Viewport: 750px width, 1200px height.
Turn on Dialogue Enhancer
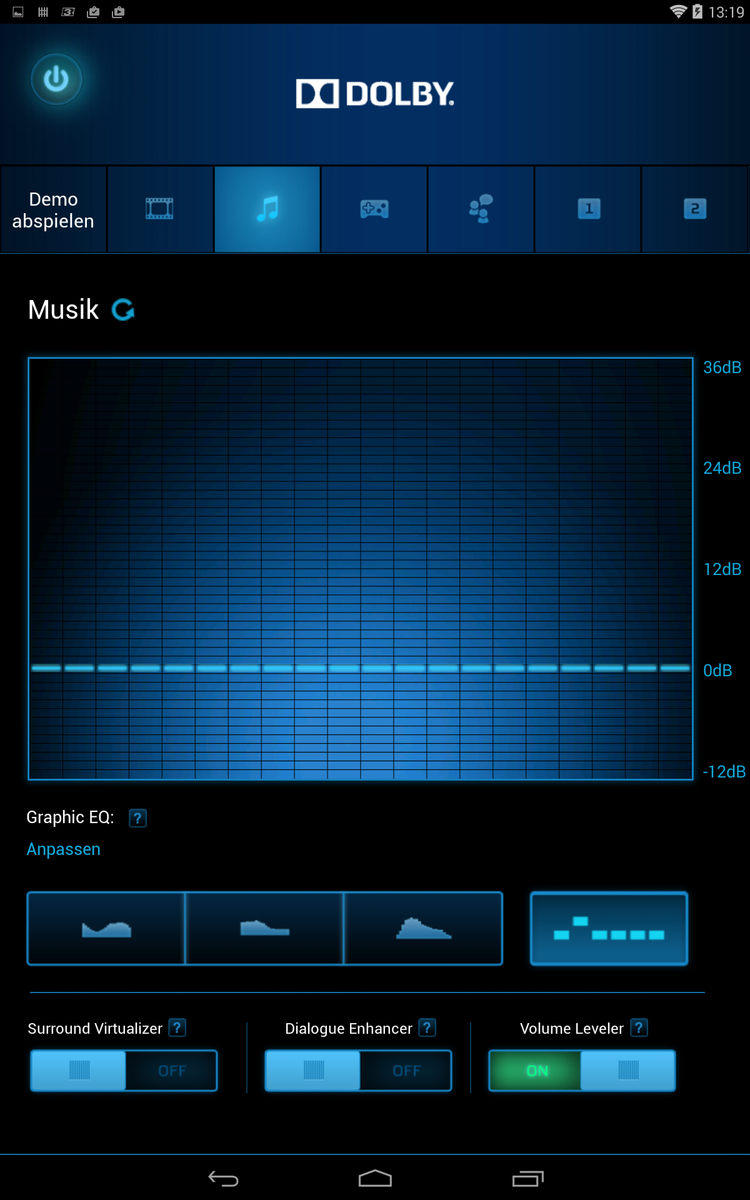358,1070
